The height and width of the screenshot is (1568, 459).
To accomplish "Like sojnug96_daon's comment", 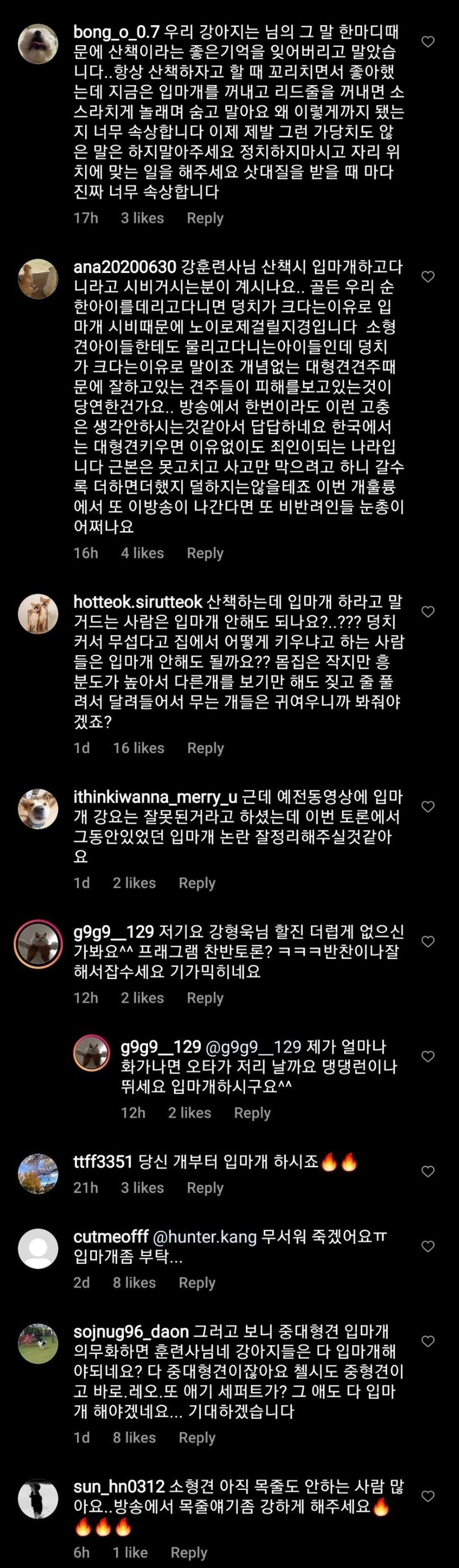I will pyautogui.click(x=428, y=1341).
